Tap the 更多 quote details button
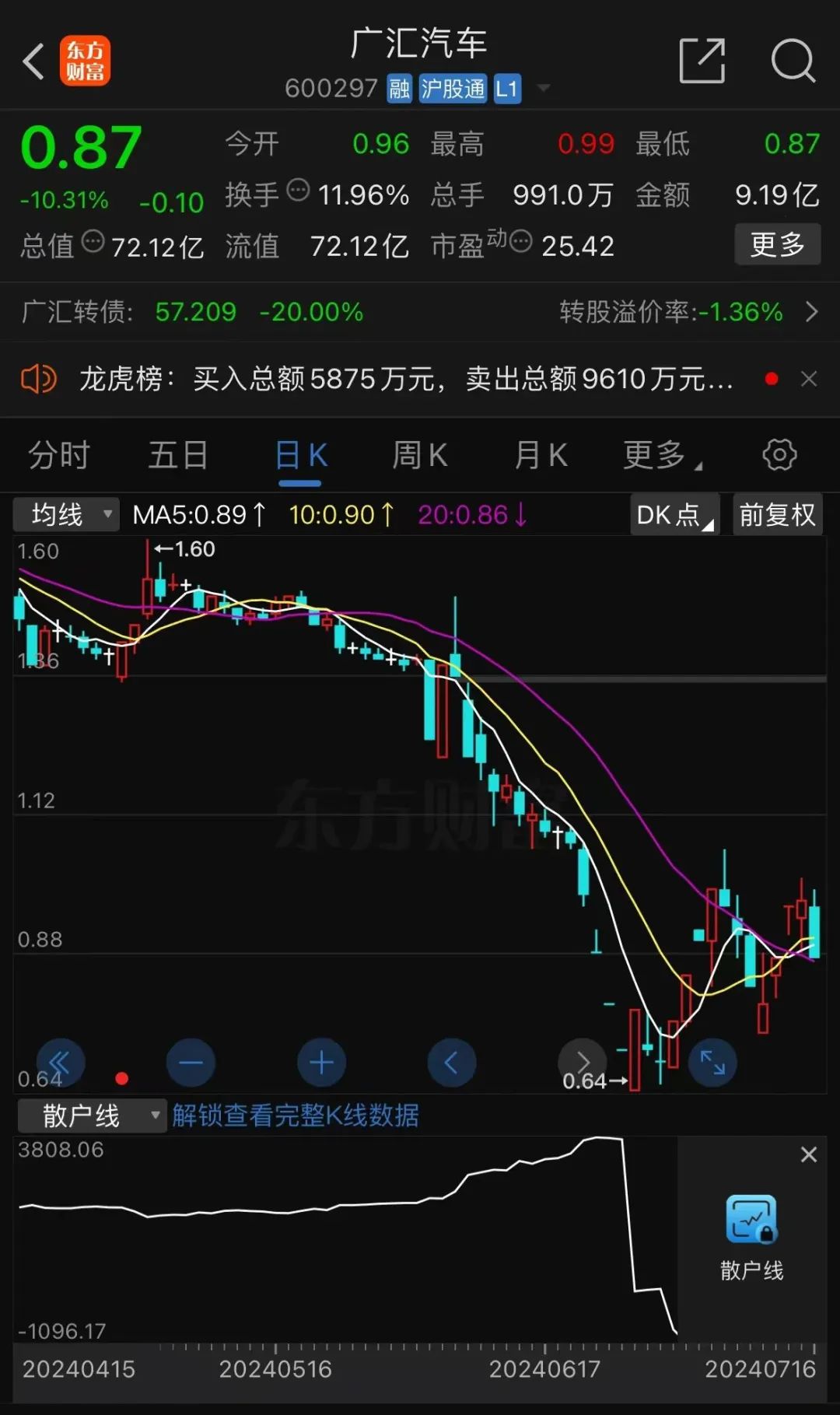 tap(777, 244)
